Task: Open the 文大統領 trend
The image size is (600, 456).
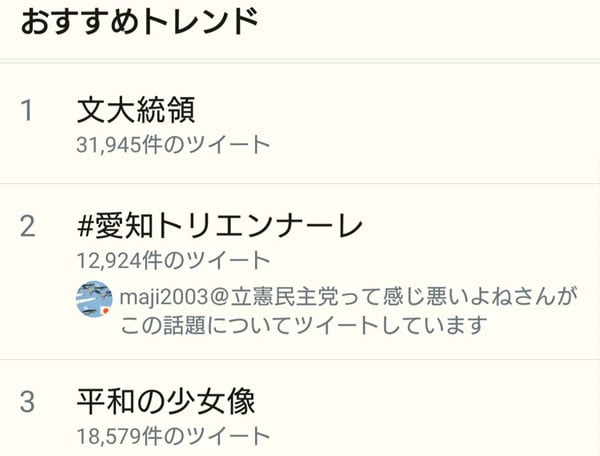Action: pyautogui.click(x=142, y=110)
